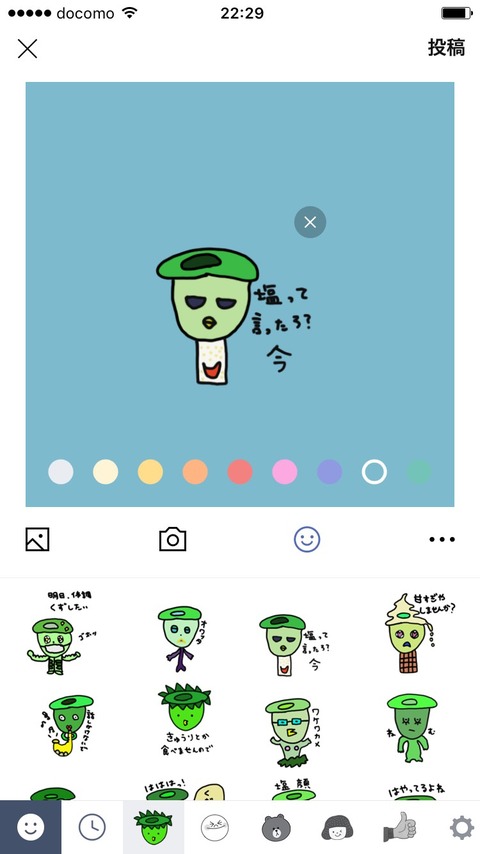Switch to the brown bear sticker pack
The width and height of the screenshot is (480, 854).
(276, 828)
